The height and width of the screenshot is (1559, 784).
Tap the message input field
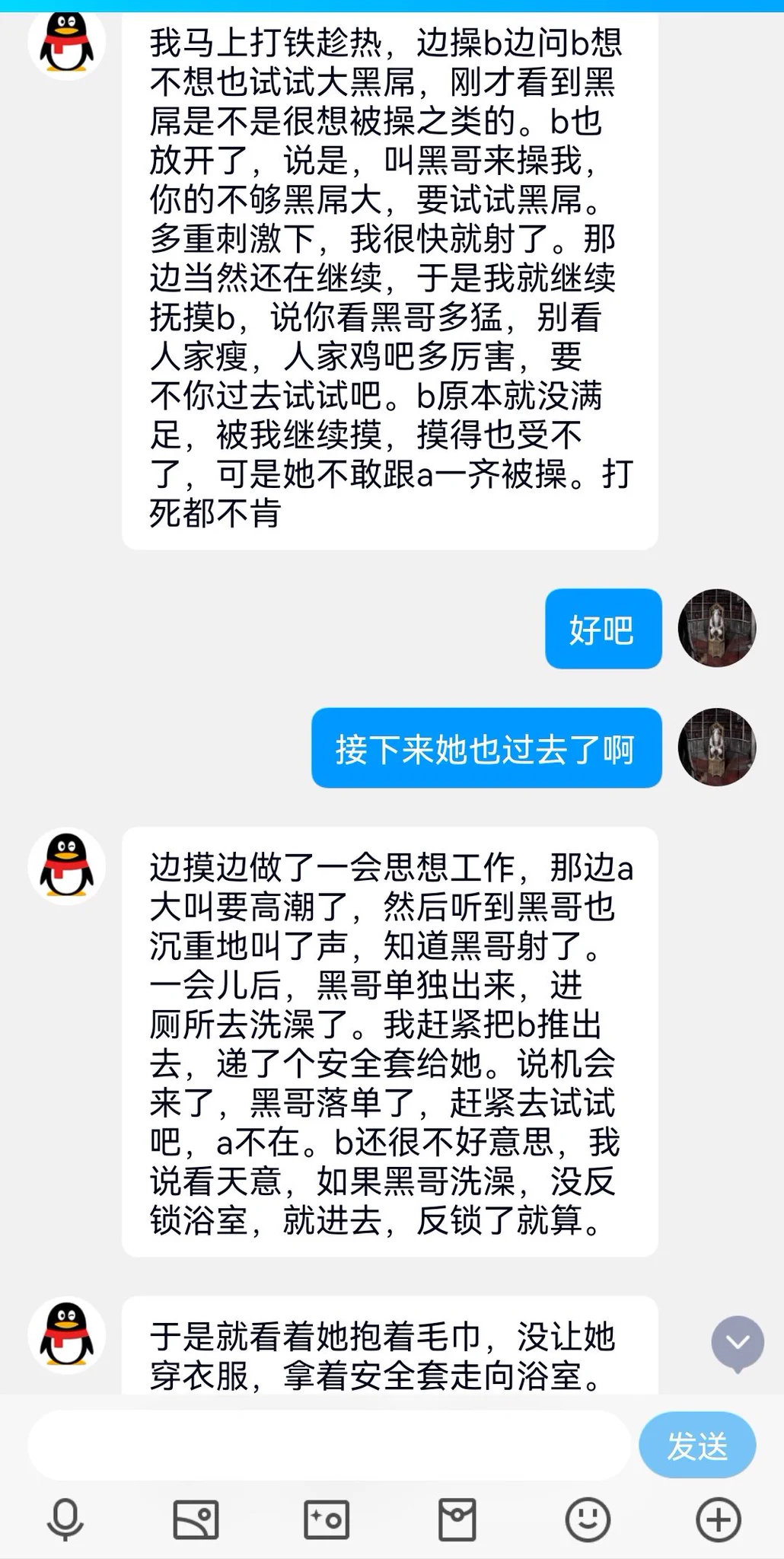click(329, 1445)
